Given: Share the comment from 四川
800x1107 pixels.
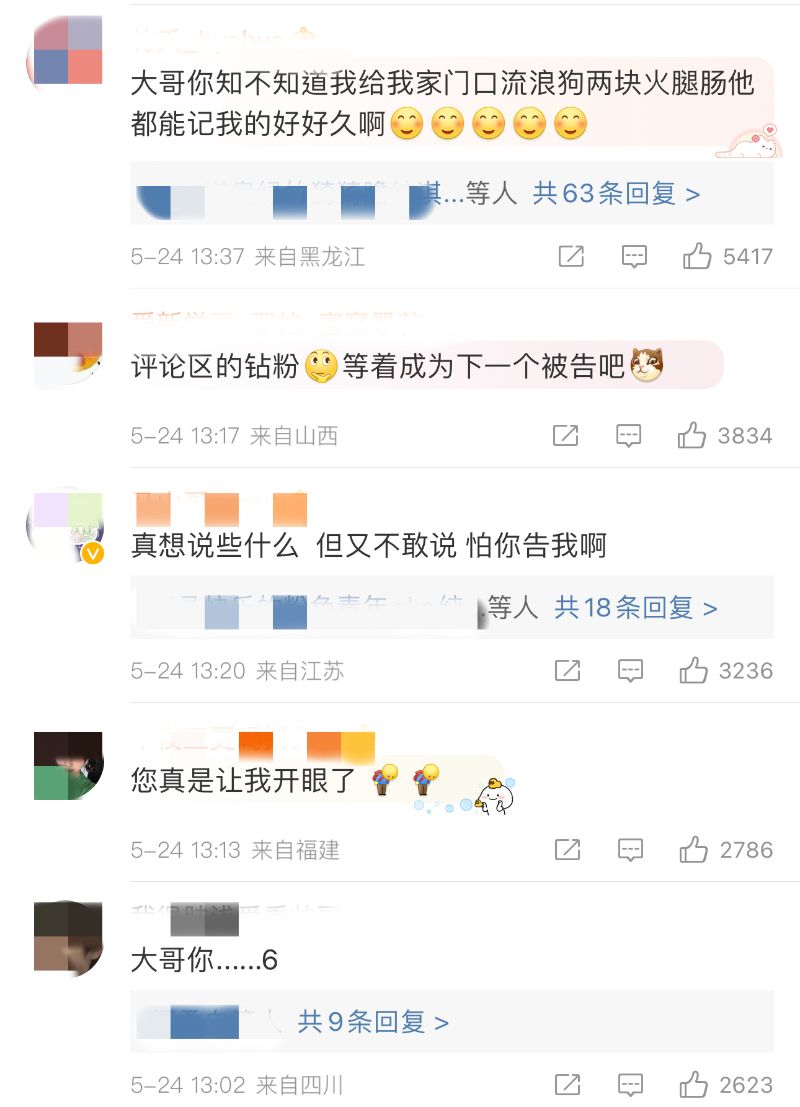Looking at the screenshot, I should (567, 1084).
